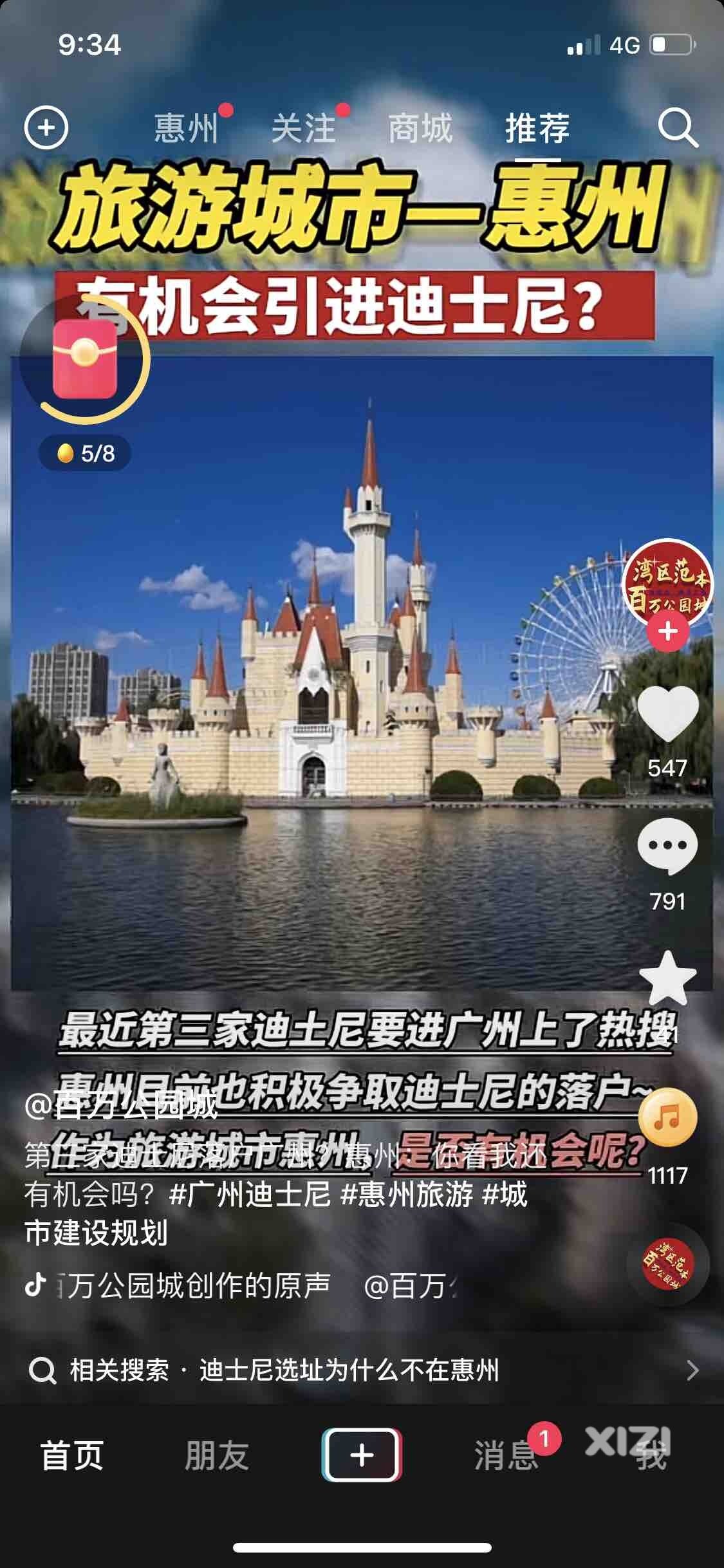The image size is (724, 1568).
Task: Open the search magnifier icon
Action: click(x=678, y=127)
